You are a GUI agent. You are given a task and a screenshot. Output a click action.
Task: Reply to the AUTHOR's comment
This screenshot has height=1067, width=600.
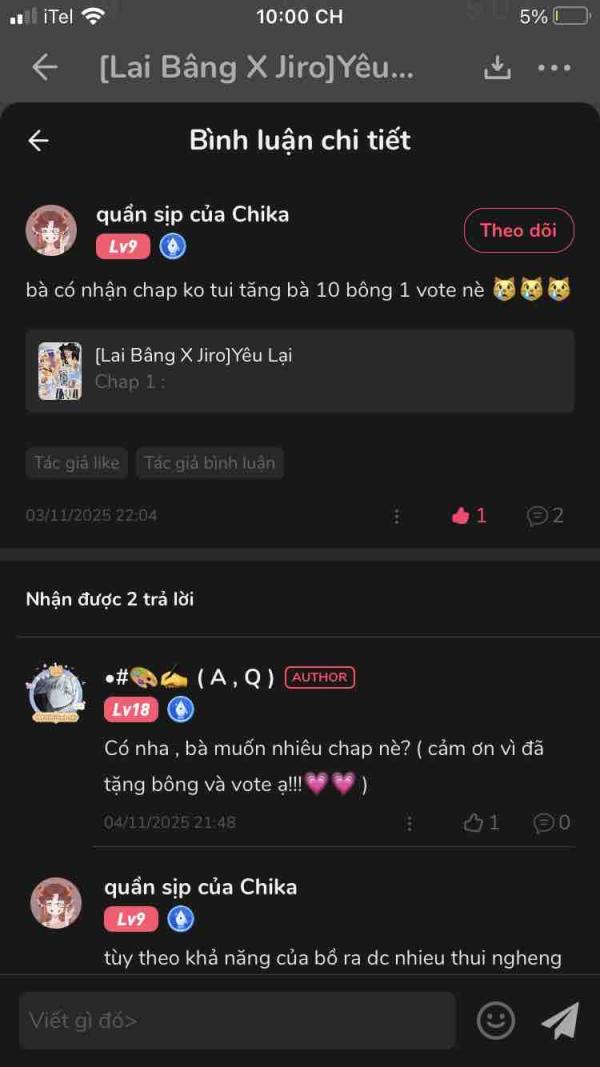coord(551,823)
